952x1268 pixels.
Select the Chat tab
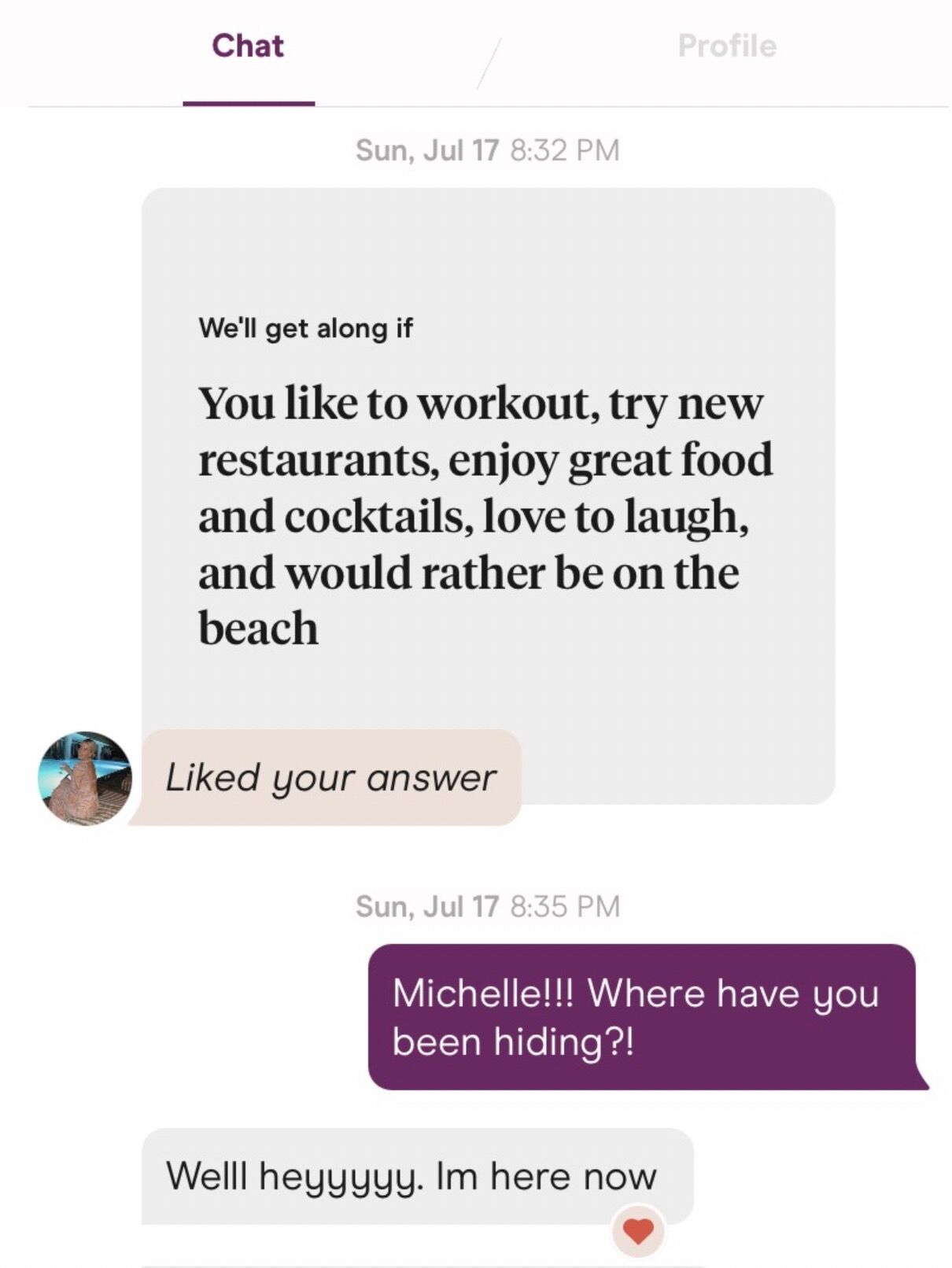pyautogui.click(x=248, y=46)
